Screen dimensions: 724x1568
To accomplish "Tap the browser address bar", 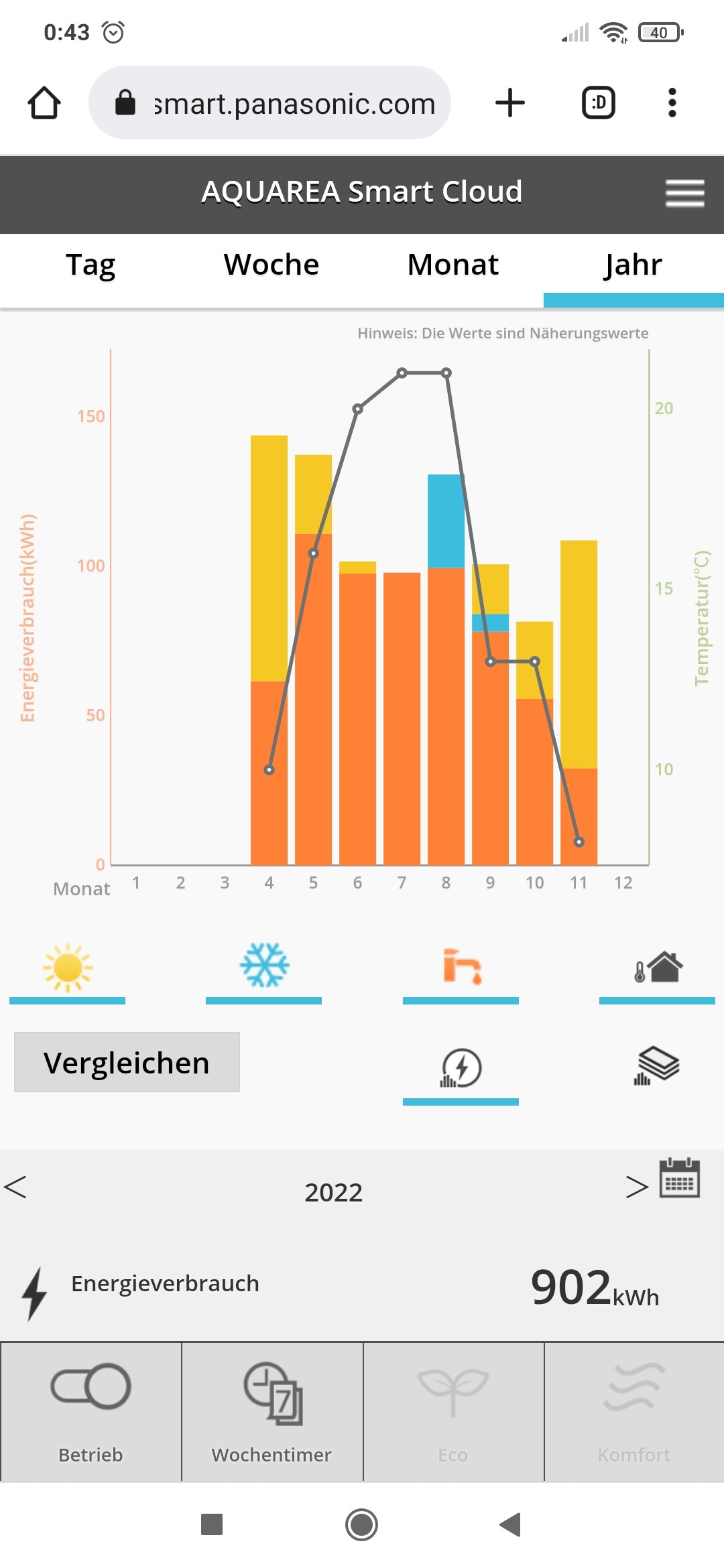I will pyautogui.click(x=269, y=103).
